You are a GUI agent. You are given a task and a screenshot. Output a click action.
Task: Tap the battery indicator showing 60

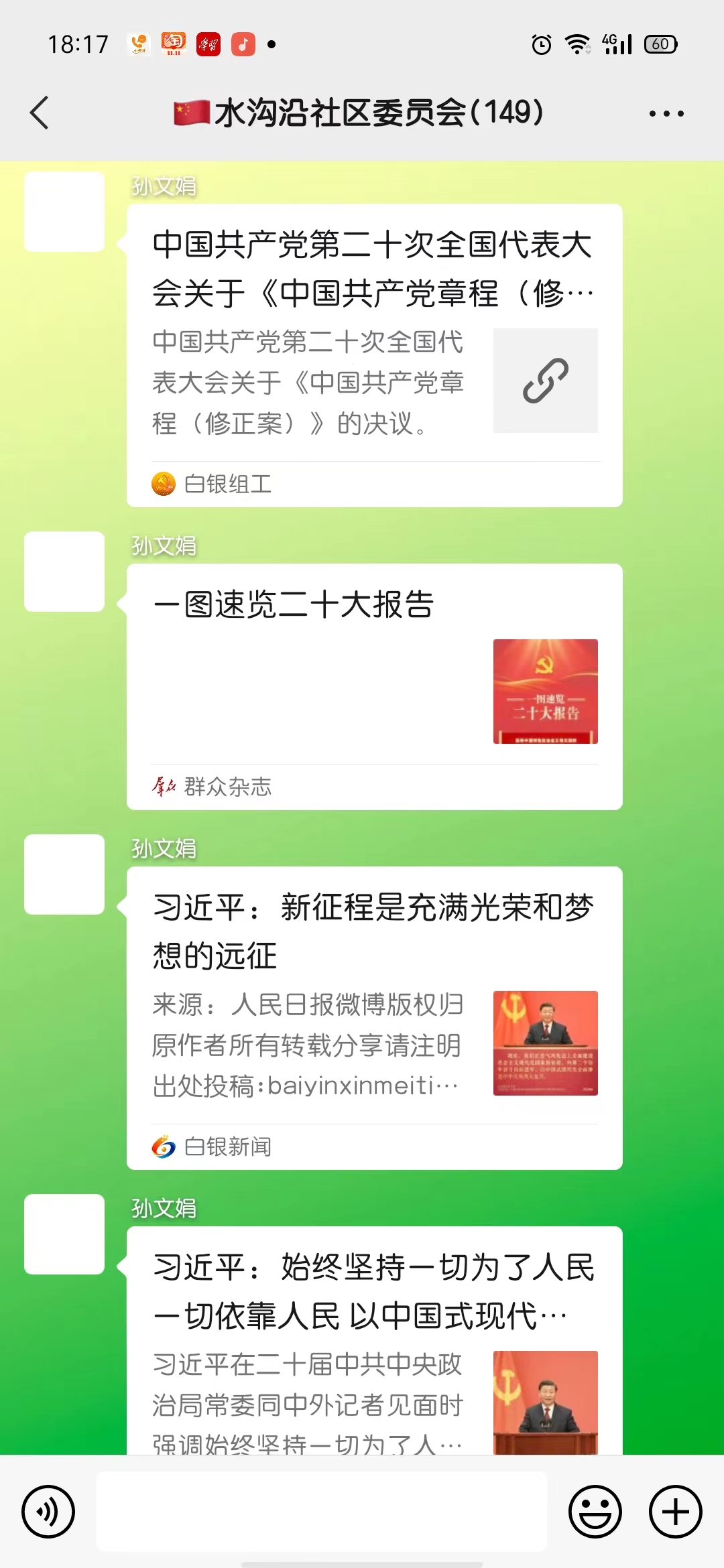pyautogui.click(x=661, y=43)
